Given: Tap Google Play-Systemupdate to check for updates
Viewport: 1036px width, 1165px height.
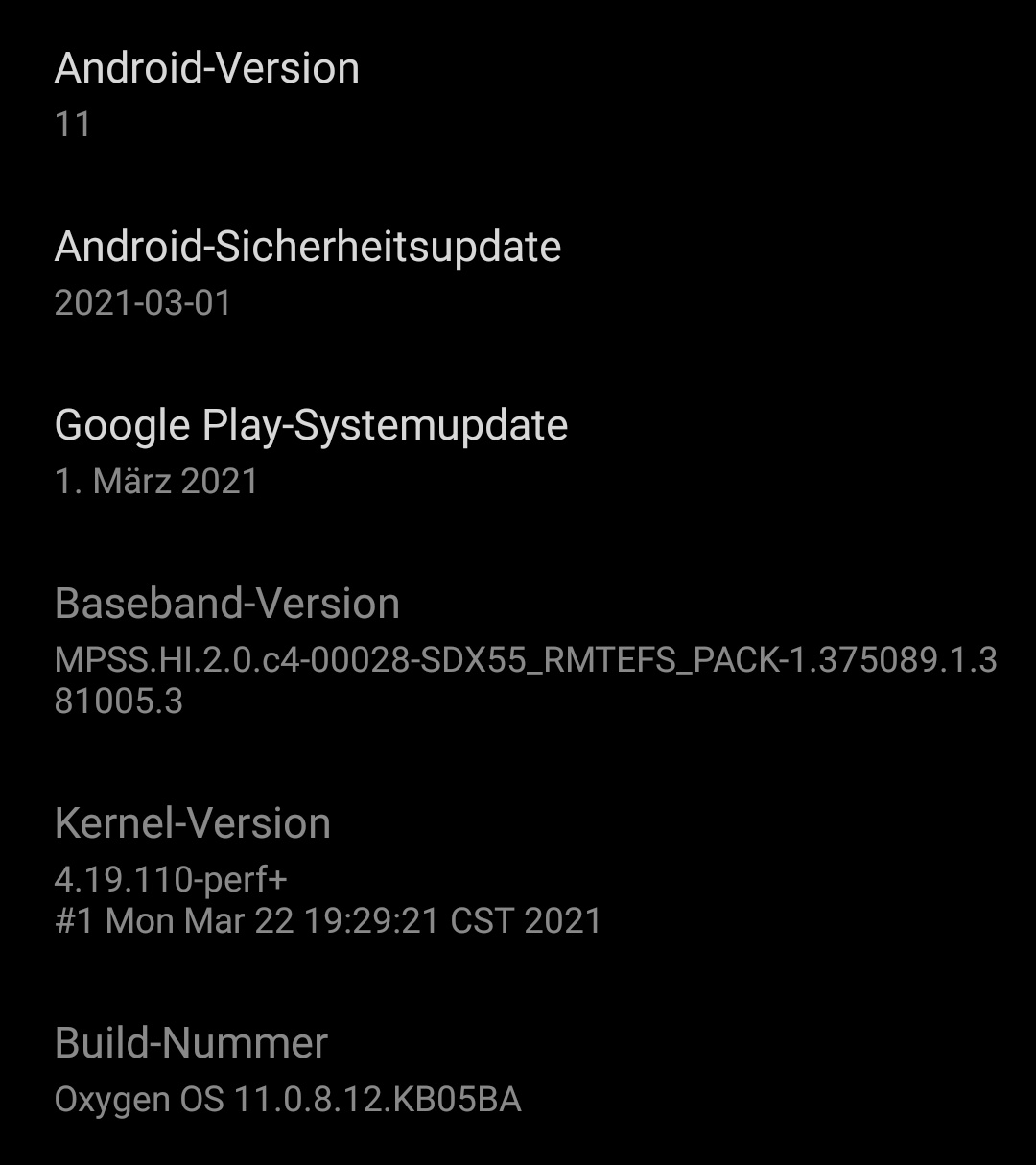Looking at the screenshot, I should 310,425.
